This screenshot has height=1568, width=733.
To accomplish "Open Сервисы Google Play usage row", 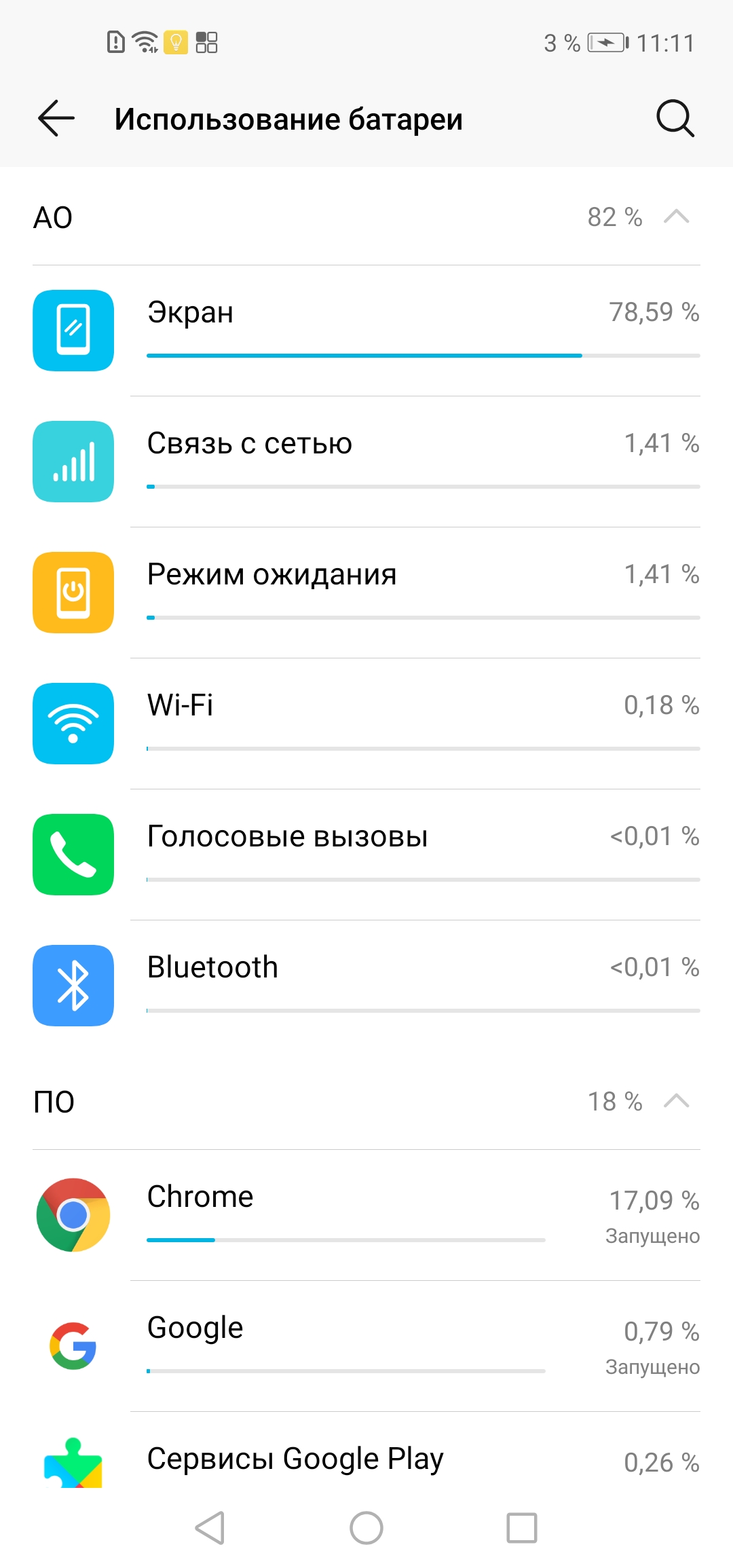I will tap(366, 1451).
